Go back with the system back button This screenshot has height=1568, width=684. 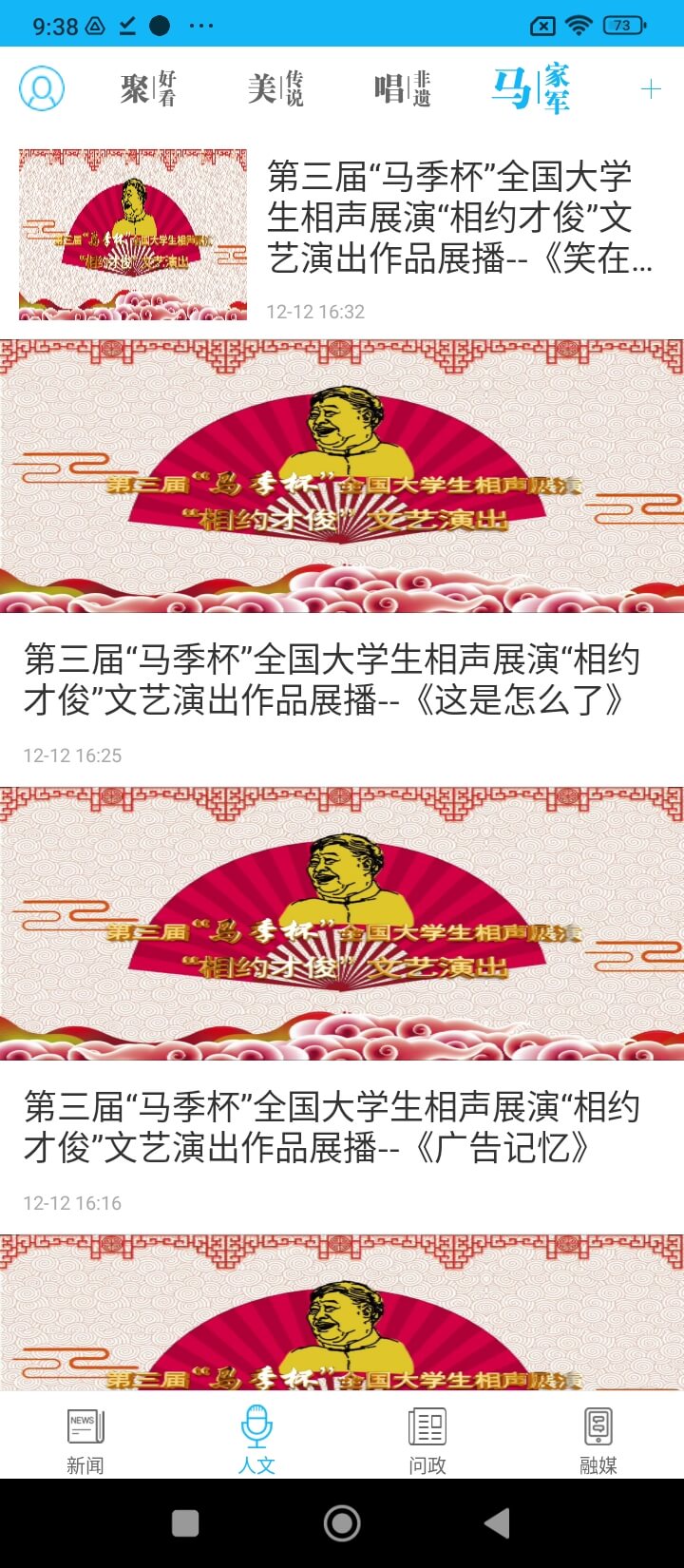pos(497,1523)
